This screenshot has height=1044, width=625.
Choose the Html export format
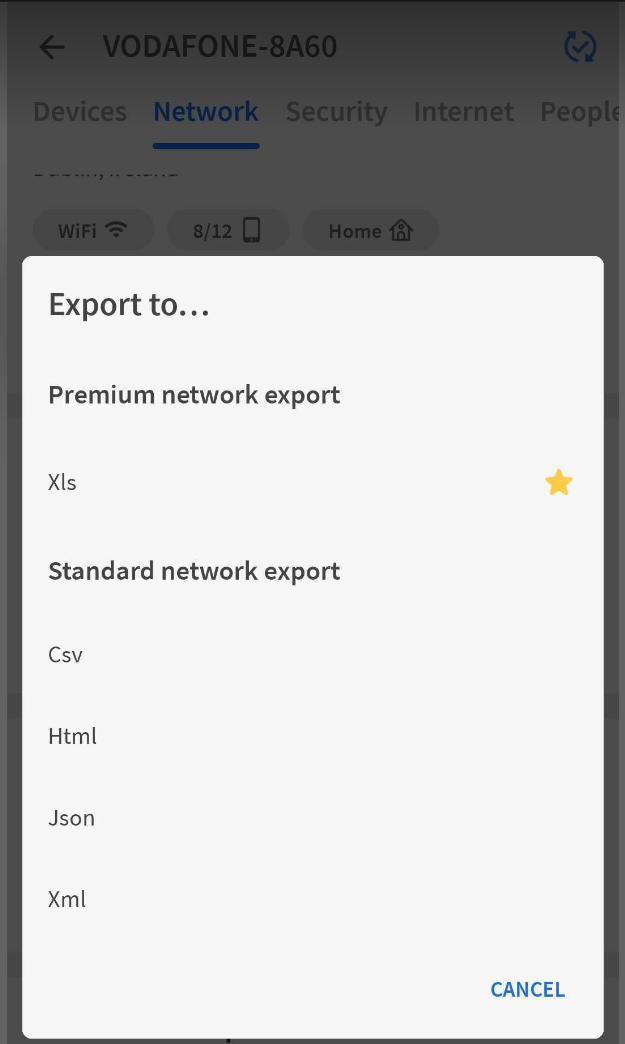click(312, 736)
